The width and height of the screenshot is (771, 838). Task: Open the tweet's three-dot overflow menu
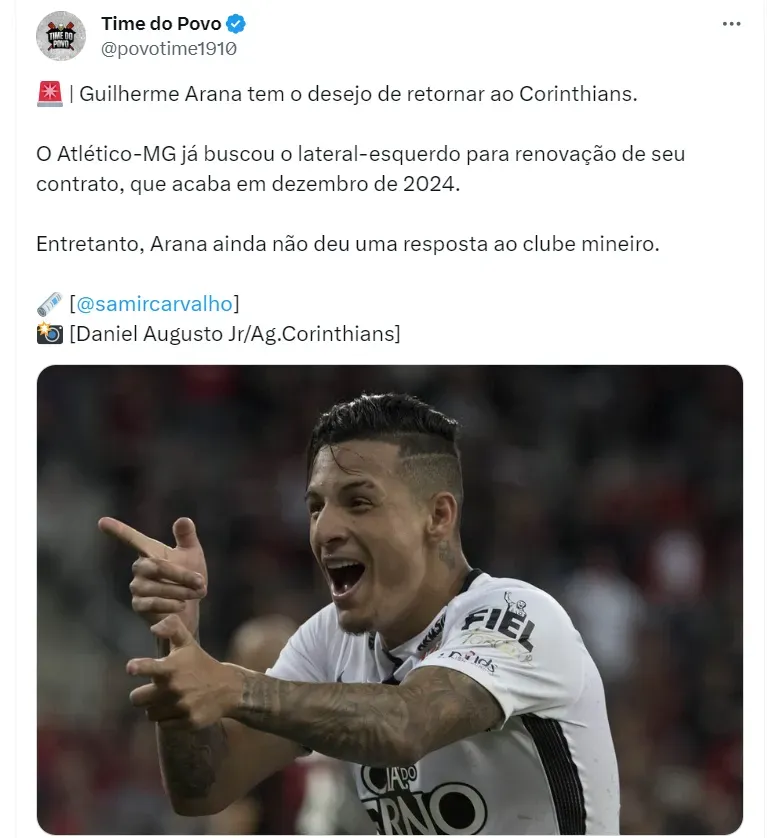point(732,24)
